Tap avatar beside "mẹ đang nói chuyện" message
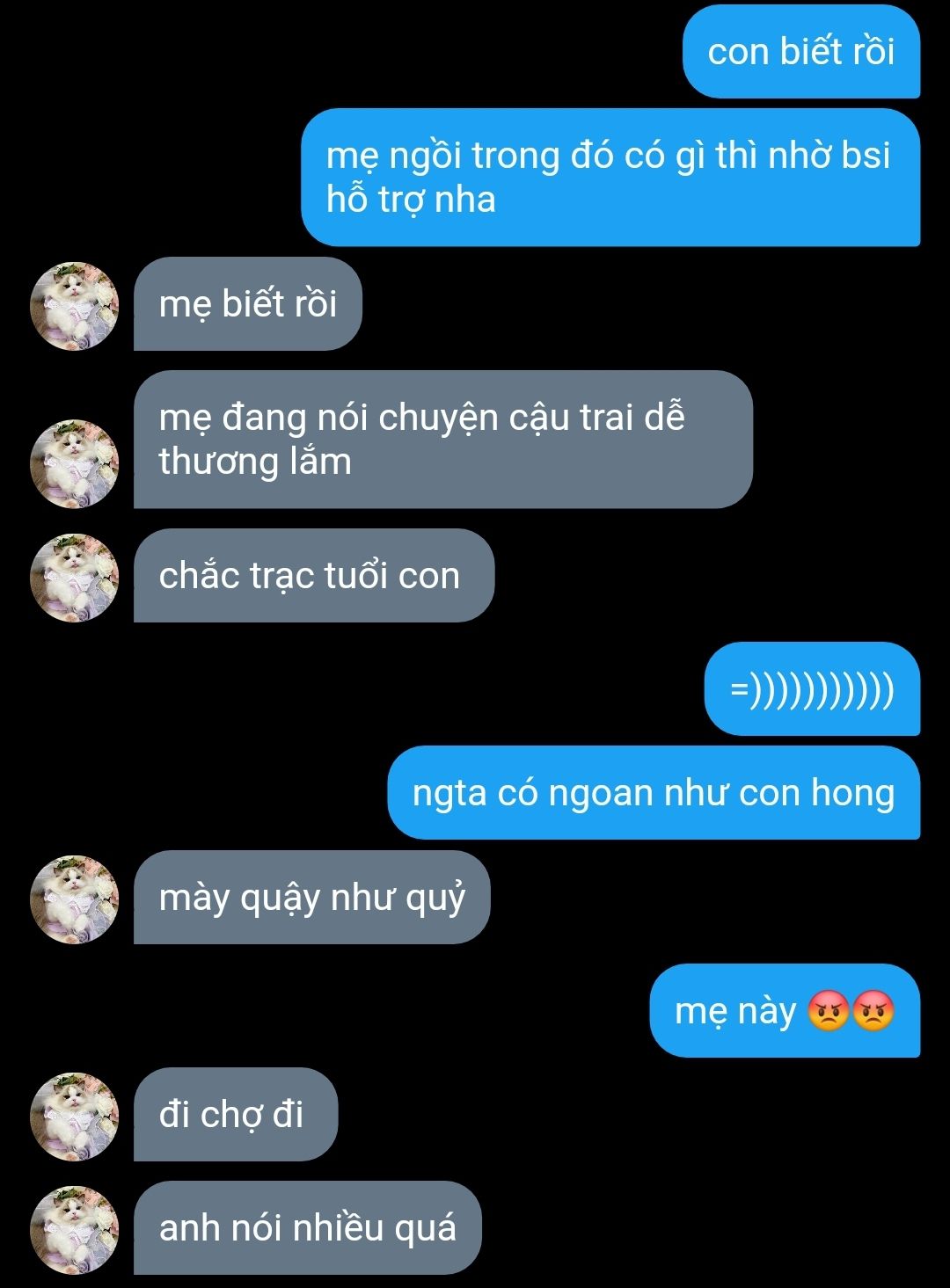The height and width of the screenshot is (1288, 950). [75, 463]
